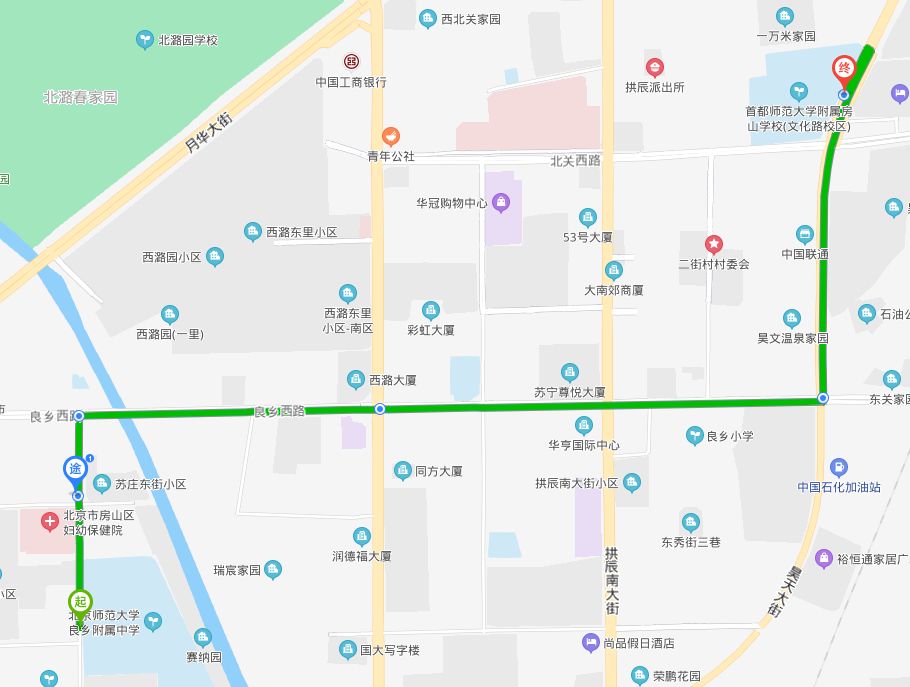The width and height of the screenshot is (910, 687).
Task: Open the 拱辰派出所 police station pin
Action: point(655,68)
